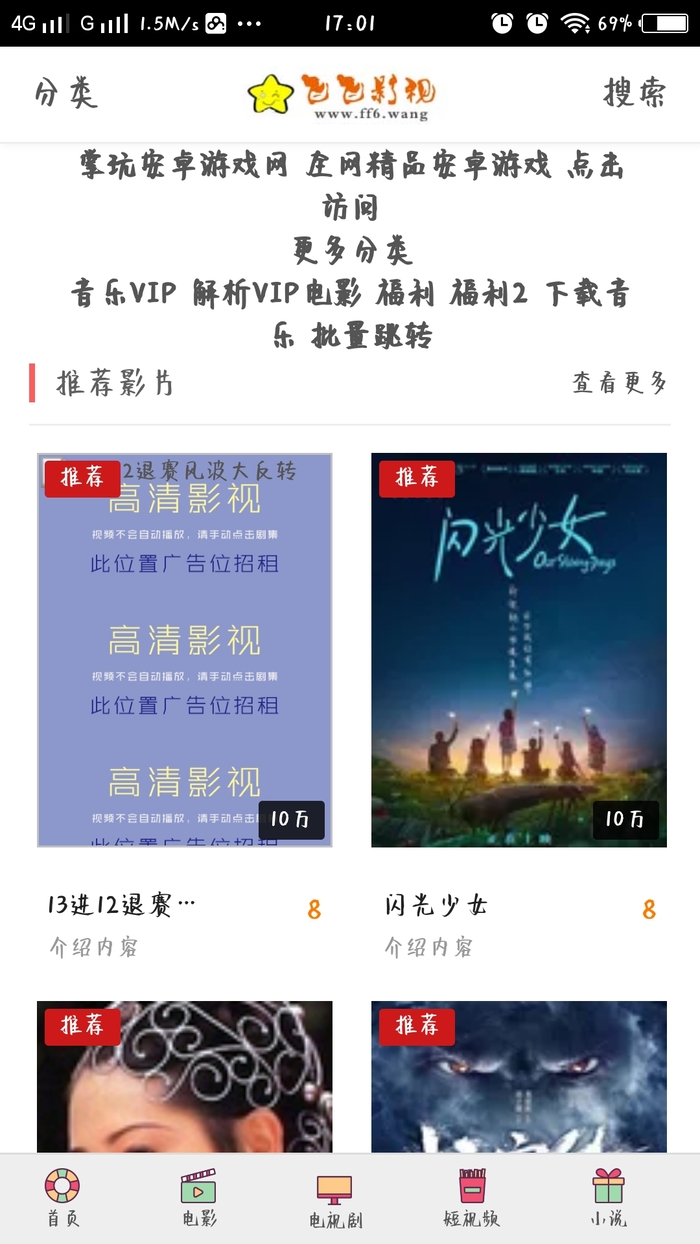Open the 13进12退赛 video card
The image size is (700, 1244).
click(185, 650)
